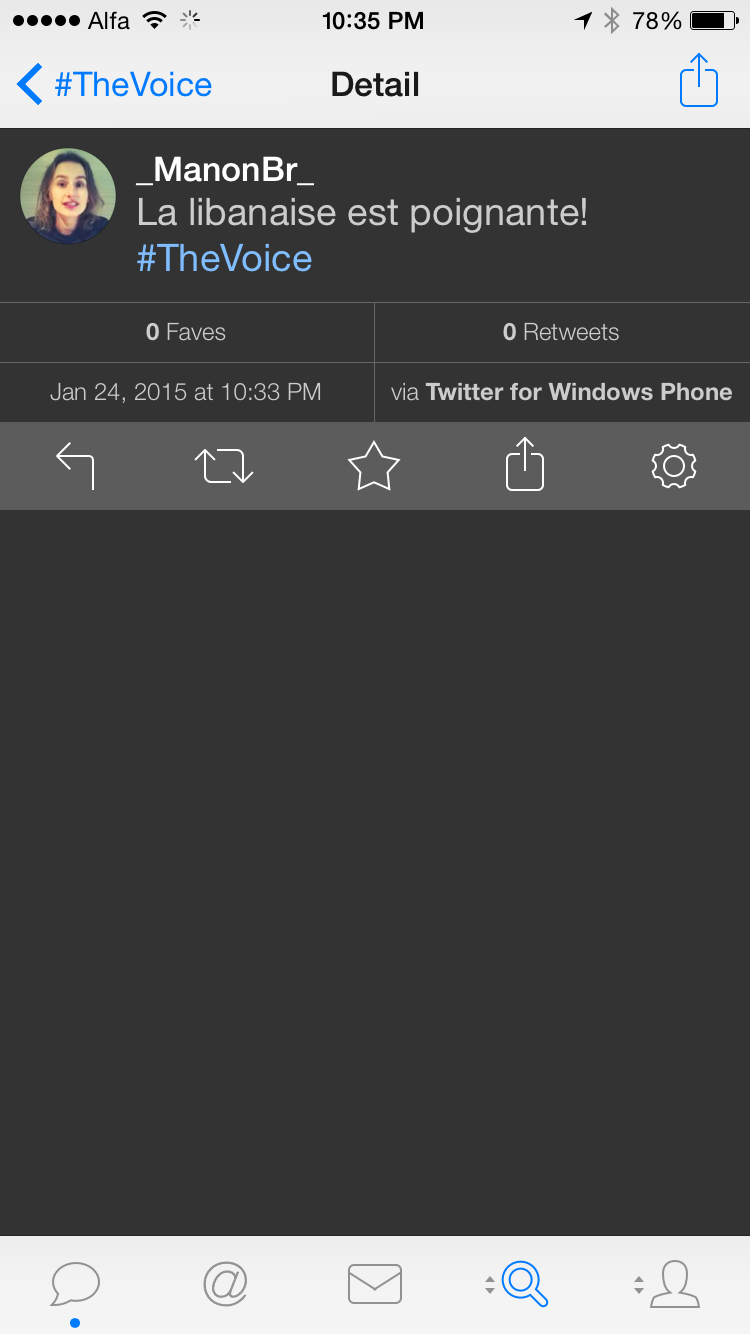View the 0 Retweets list
The image size is (750, 1334).
561,332
